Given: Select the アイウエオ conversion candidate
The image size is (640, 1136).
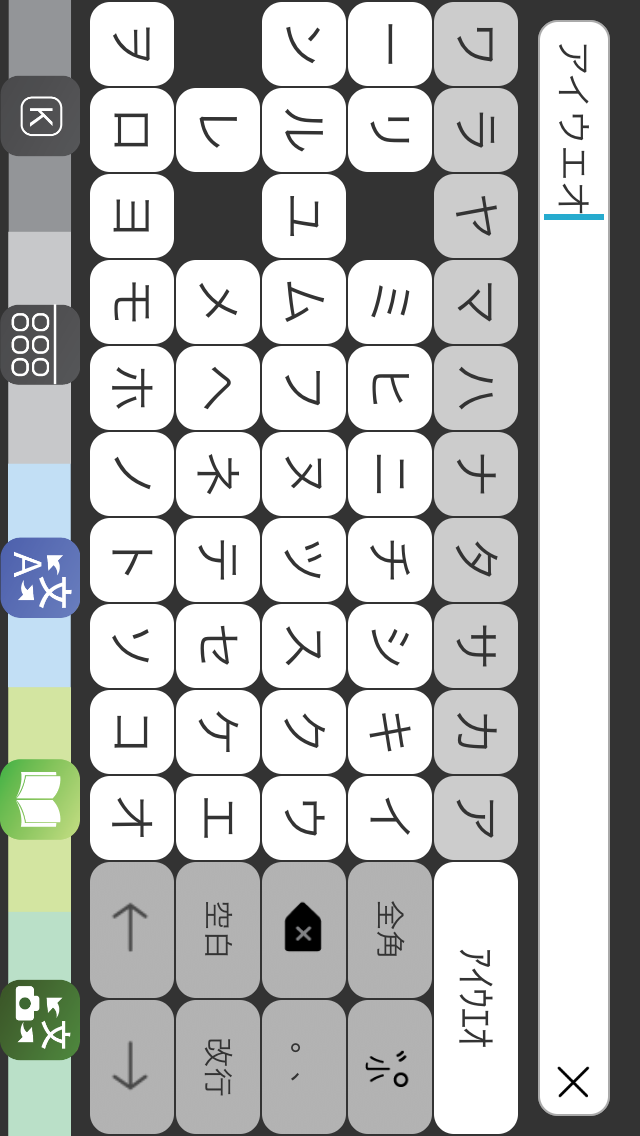Looking at the screenshot, I should click(x=476, y=997).
